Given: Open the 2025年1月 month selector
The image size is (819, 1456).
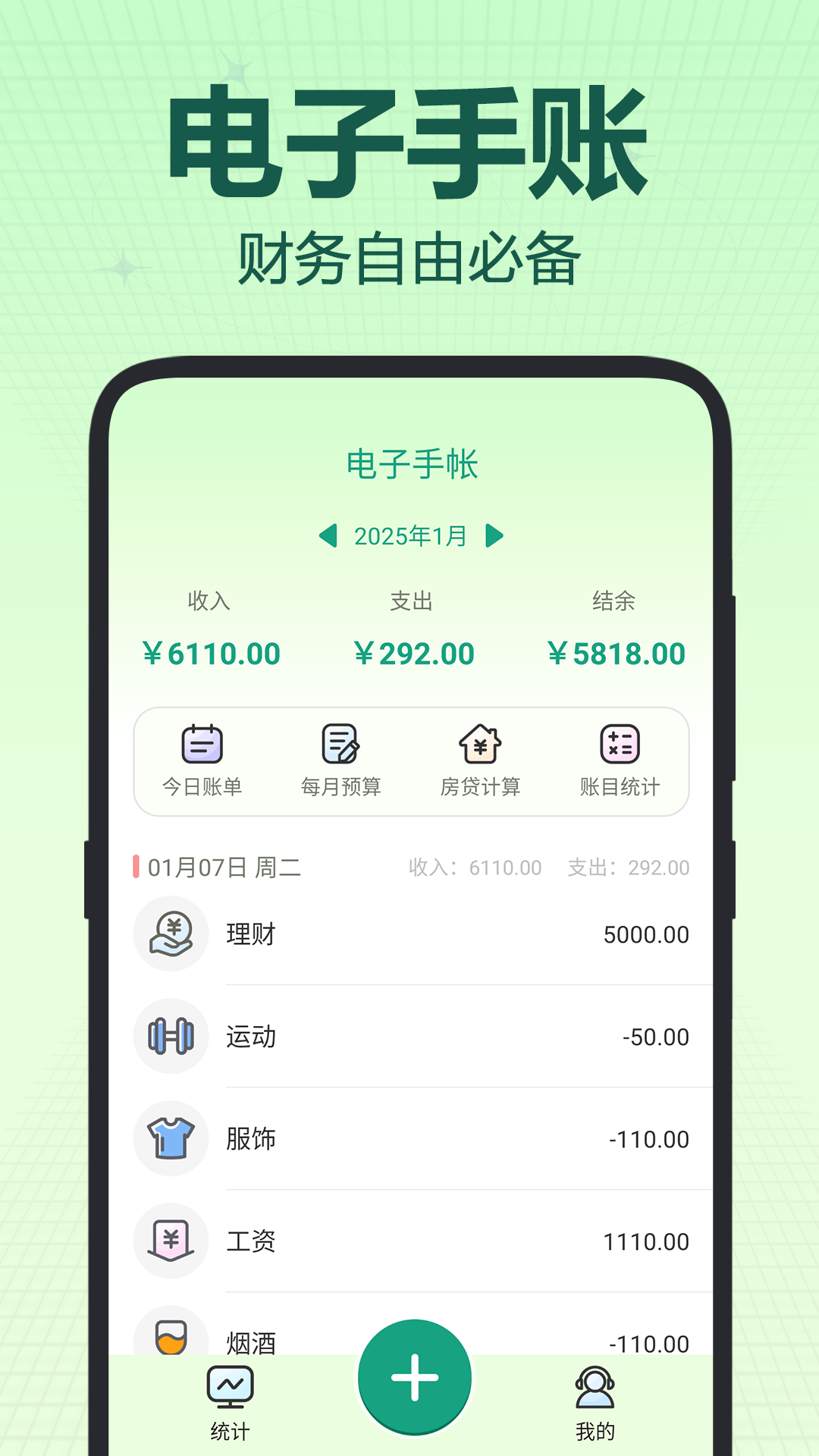Looking at the screenshot, I should (x=410, y=535).
